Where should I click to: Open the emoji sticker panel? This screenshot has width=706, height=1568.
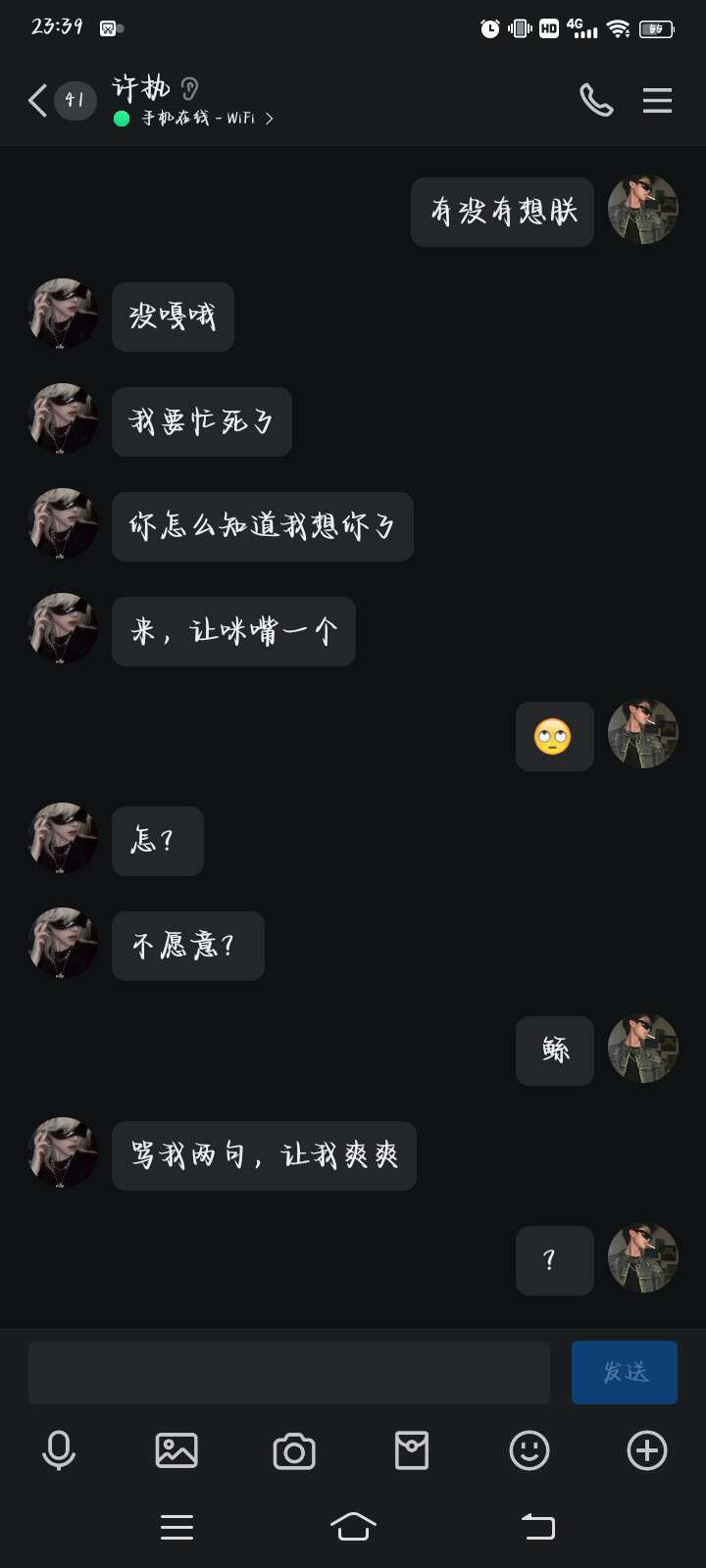pyautogui.click(x=529, y=1450)
